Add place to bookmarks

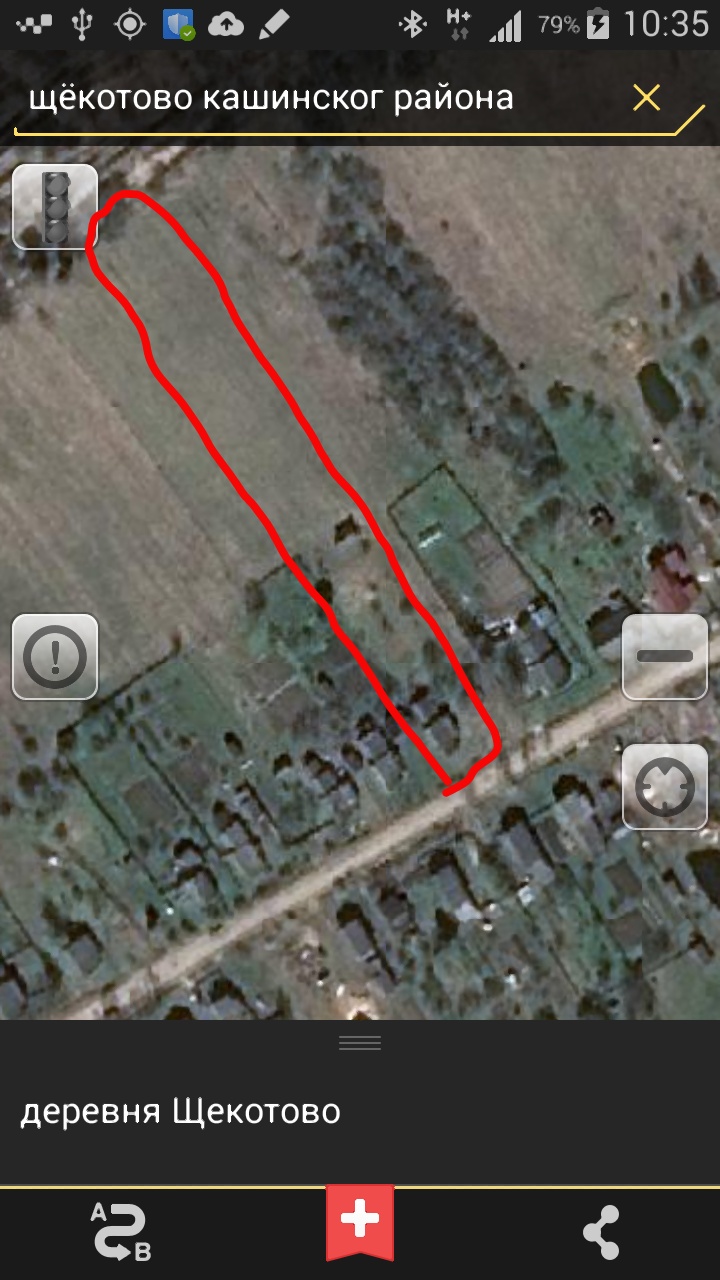coord(360,1222)
